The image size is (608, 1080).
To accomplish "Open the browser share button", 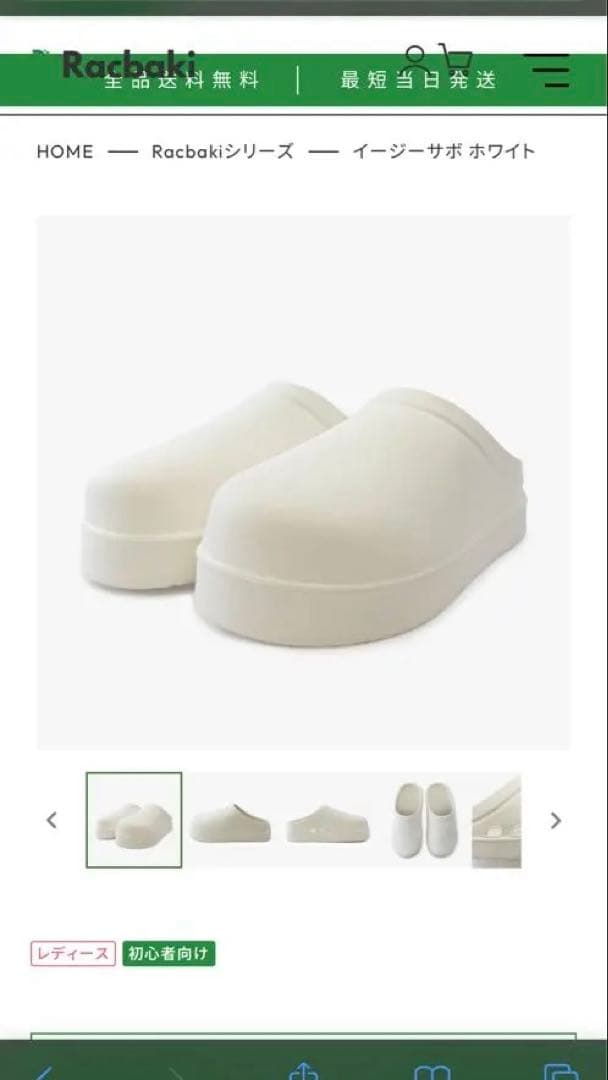I will coord(303,1070).
